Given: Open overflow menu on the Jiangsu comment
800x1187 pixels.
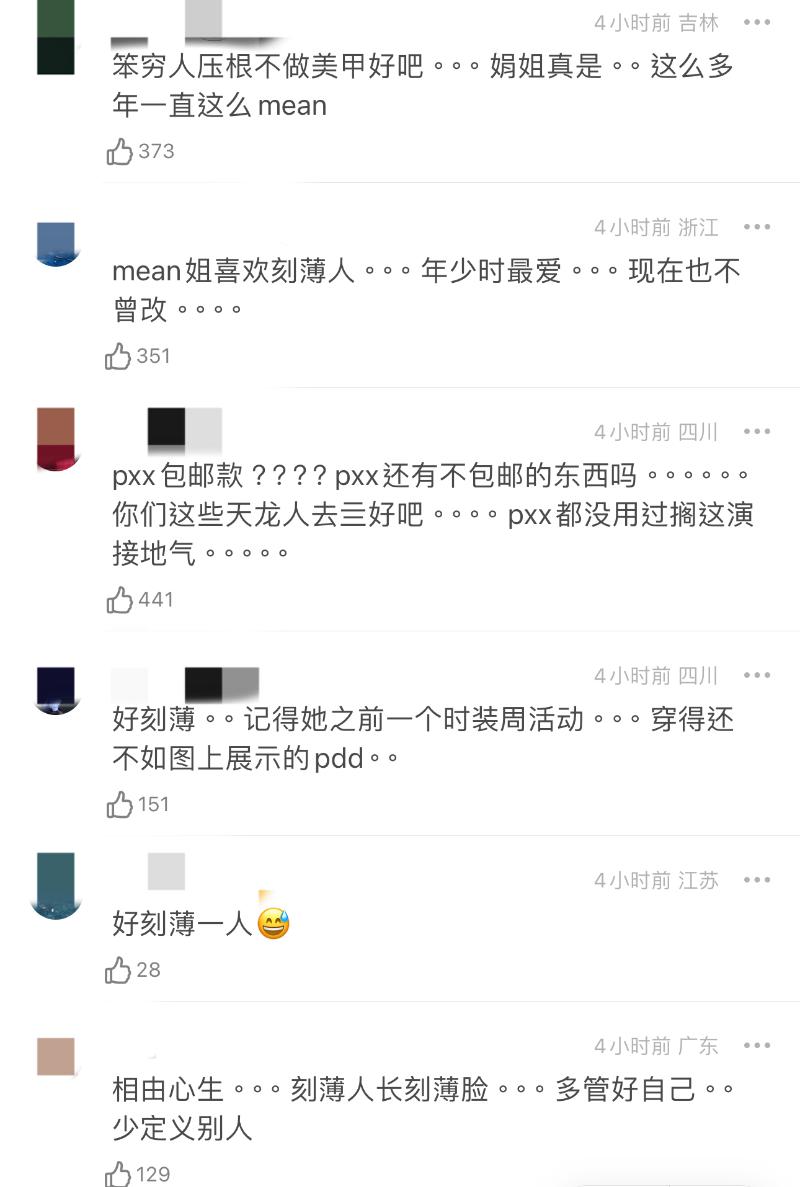Looking at the screenshot, I should pos(758,880).
